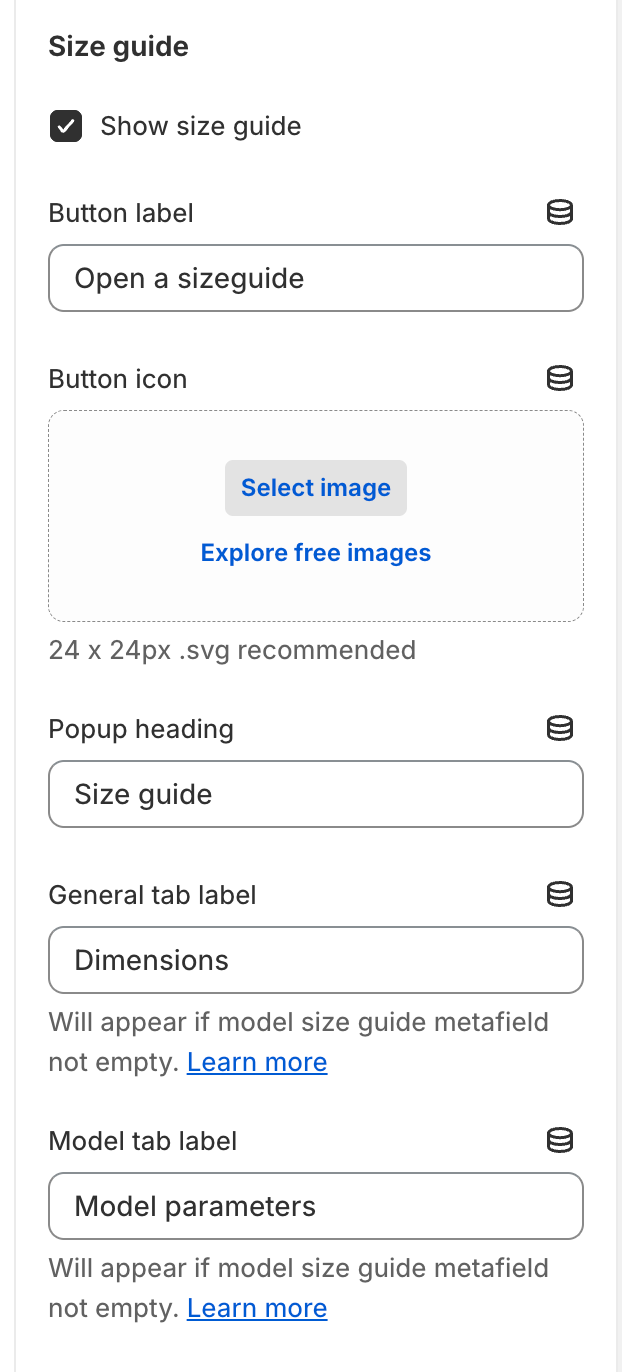622x1372 pixels.
Task: Edit the General tab label field
Action: (x=316, y=960)
